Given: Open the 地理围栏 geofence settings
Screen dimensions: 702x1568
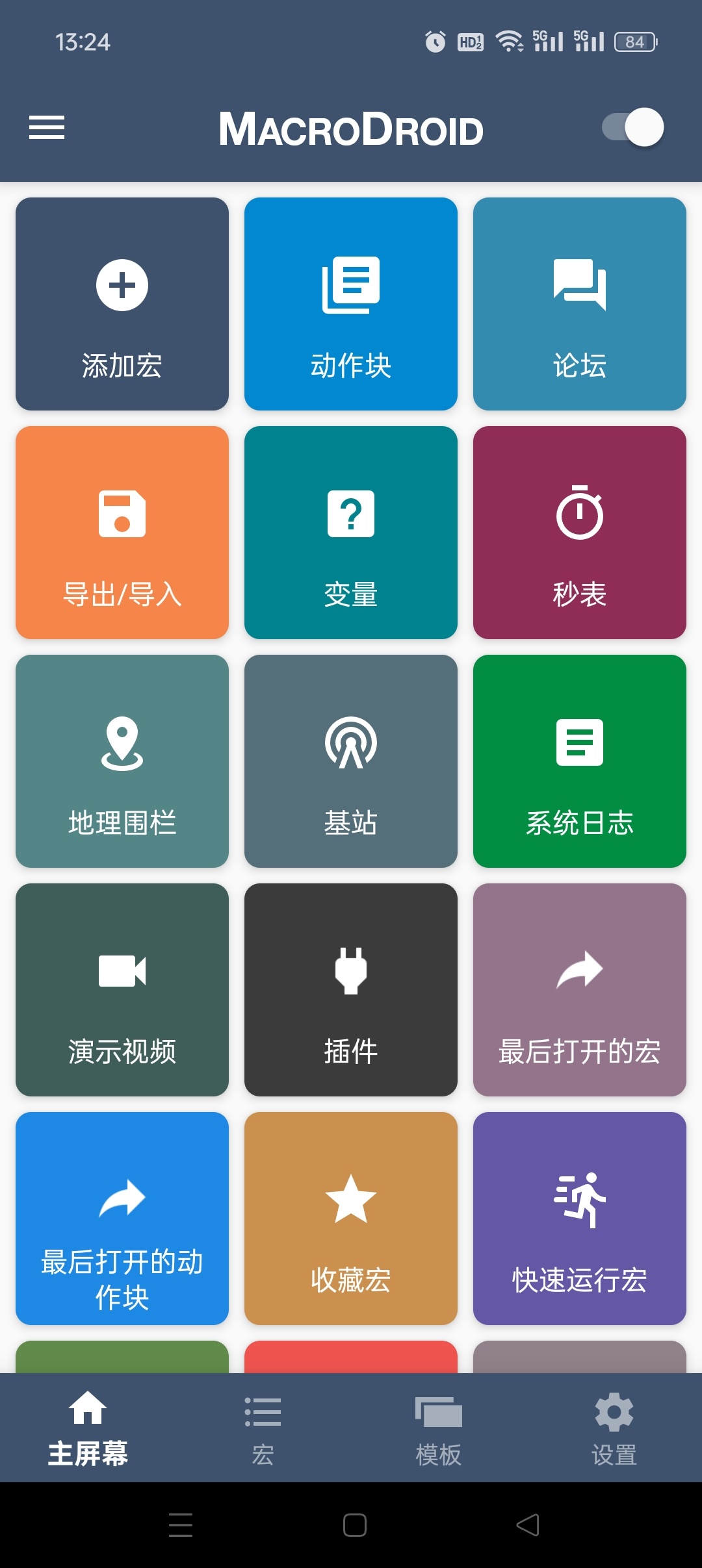Looking at the screenshot, I should click(x=121, y=761).
